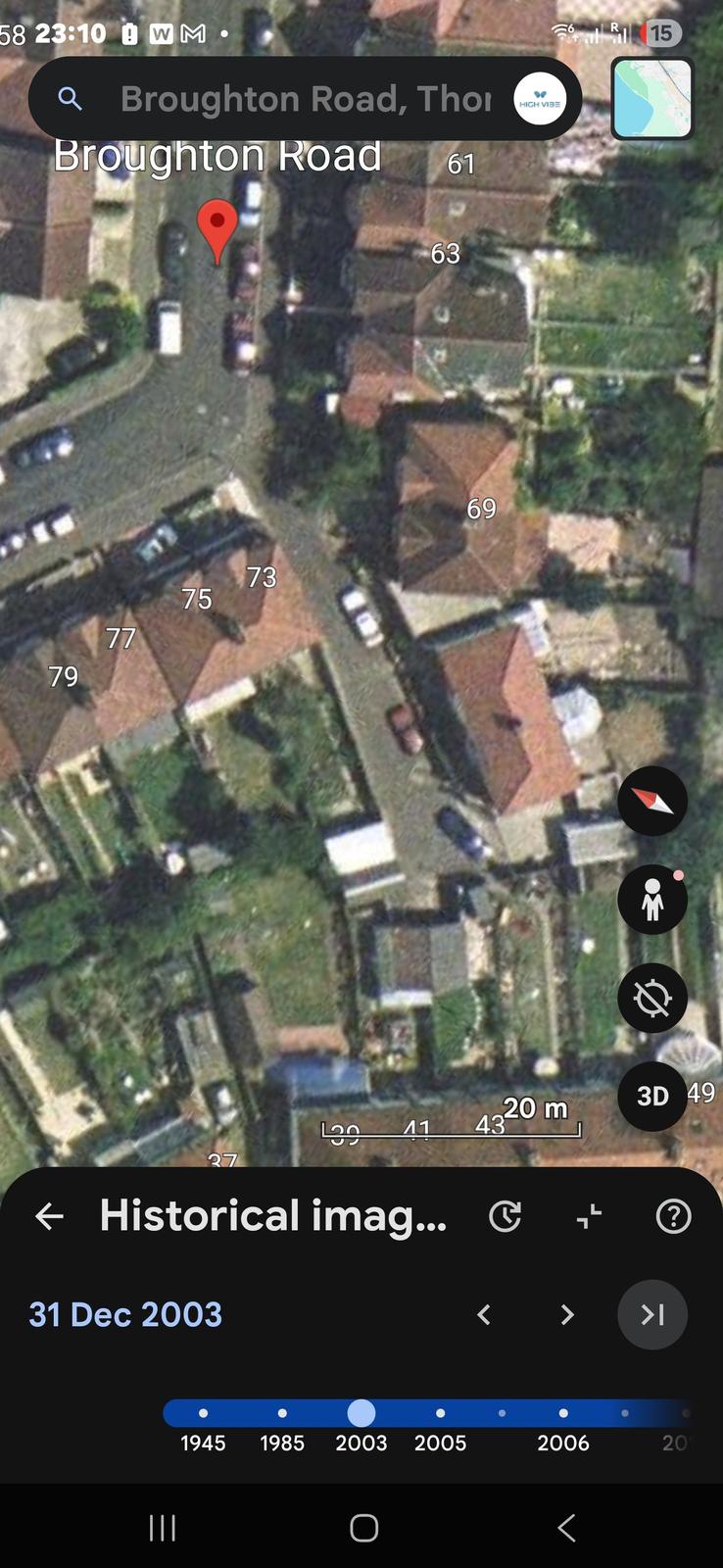723x1568 pixels.
Task: Collapse the historical imagery panel
Action: 589,1216
